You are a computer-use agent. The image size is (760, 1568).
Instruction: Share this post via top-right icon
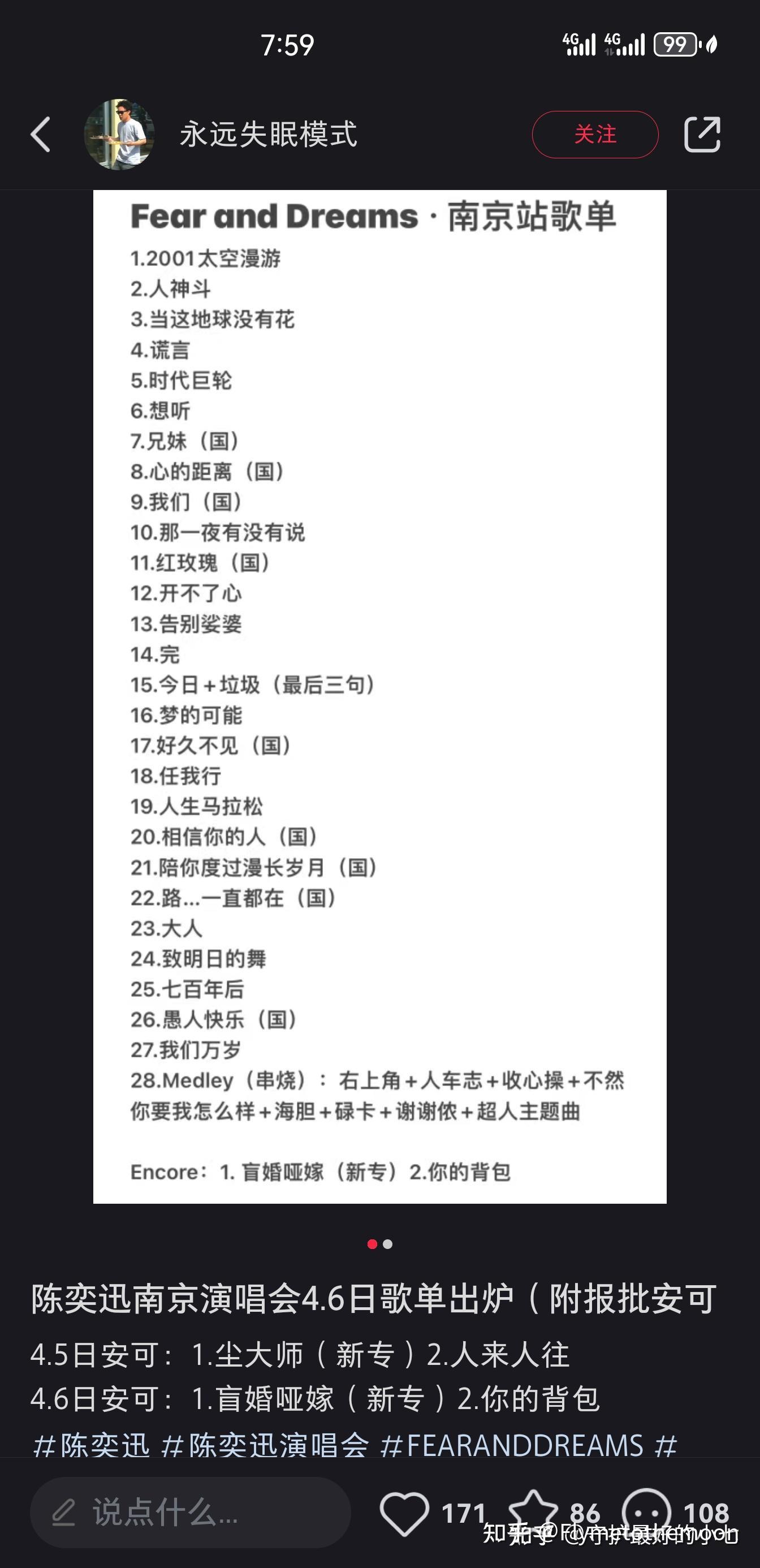point(702,135)
